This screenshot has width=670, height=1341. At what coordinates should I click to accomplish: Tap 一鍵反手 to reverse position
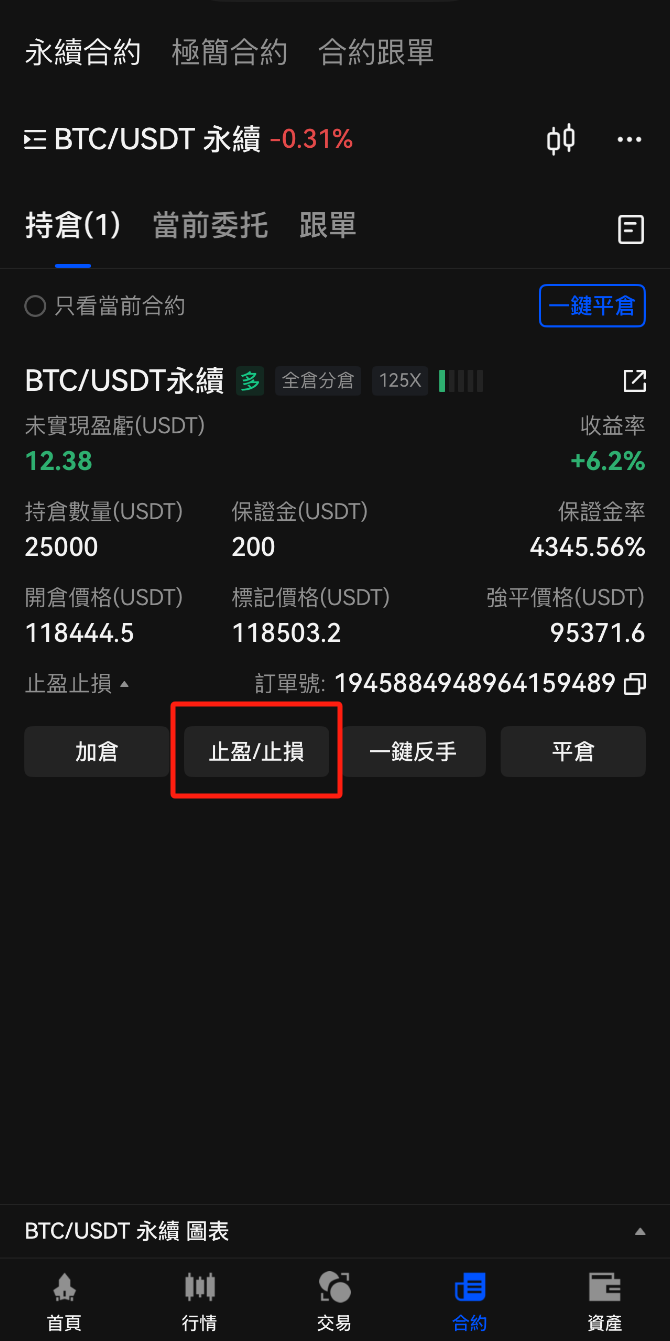(x=413, y=752)
